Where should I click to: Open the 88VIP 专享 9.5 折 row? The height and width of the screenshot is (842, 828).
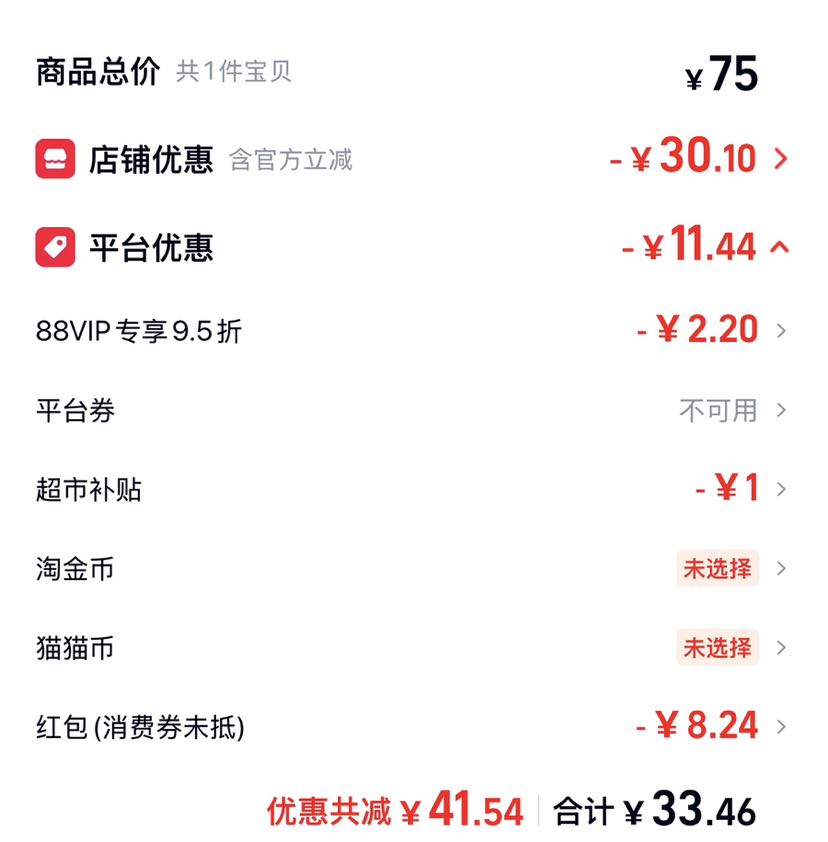tap(412, 330)
